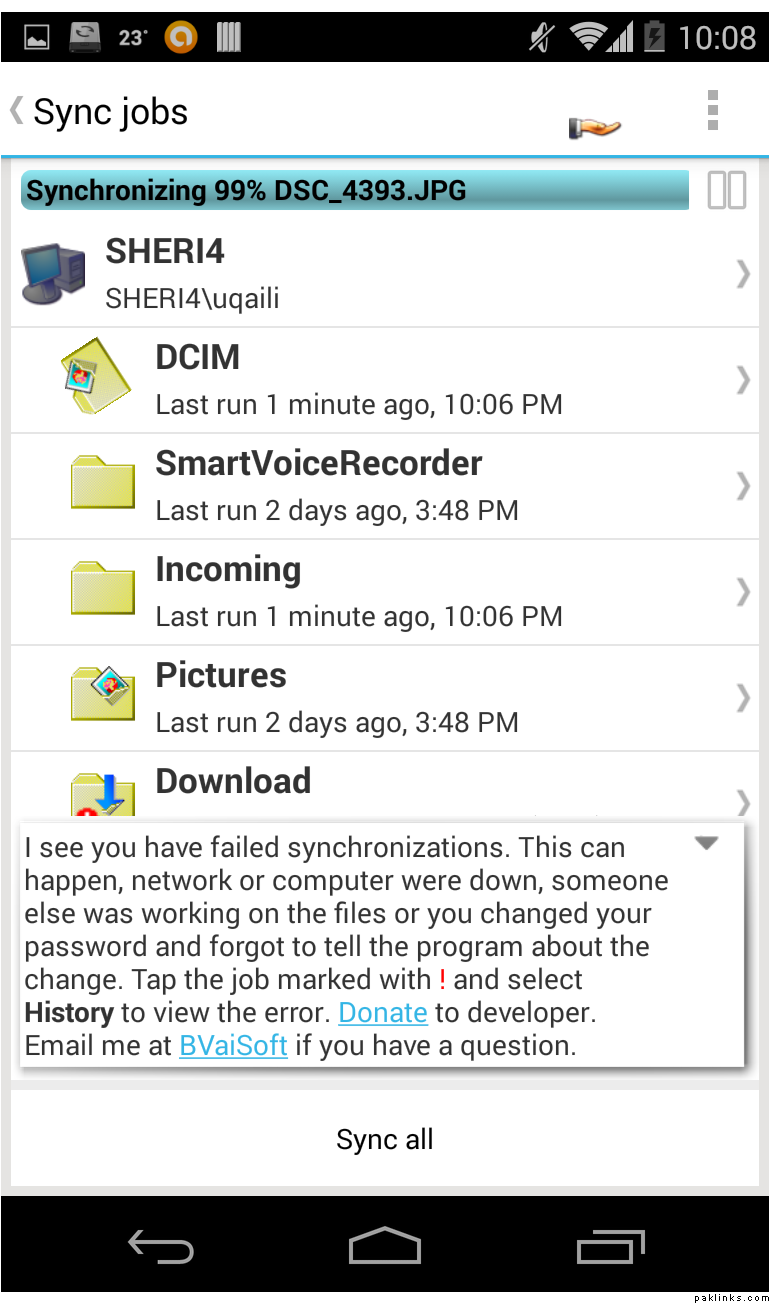Pause the running synchronization

(726, 190)
